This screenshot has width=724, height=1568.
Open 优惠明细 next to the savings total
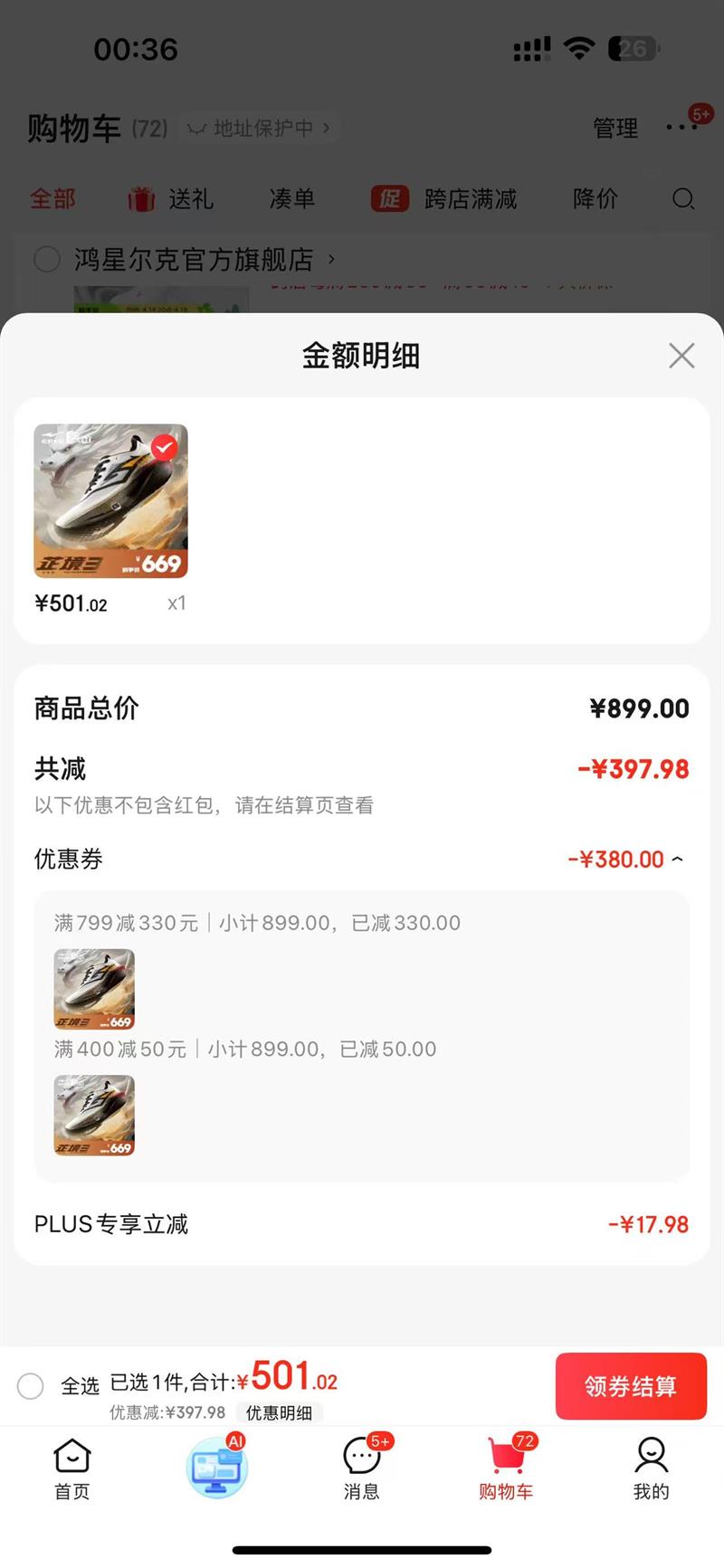(x=279, y=1412)
